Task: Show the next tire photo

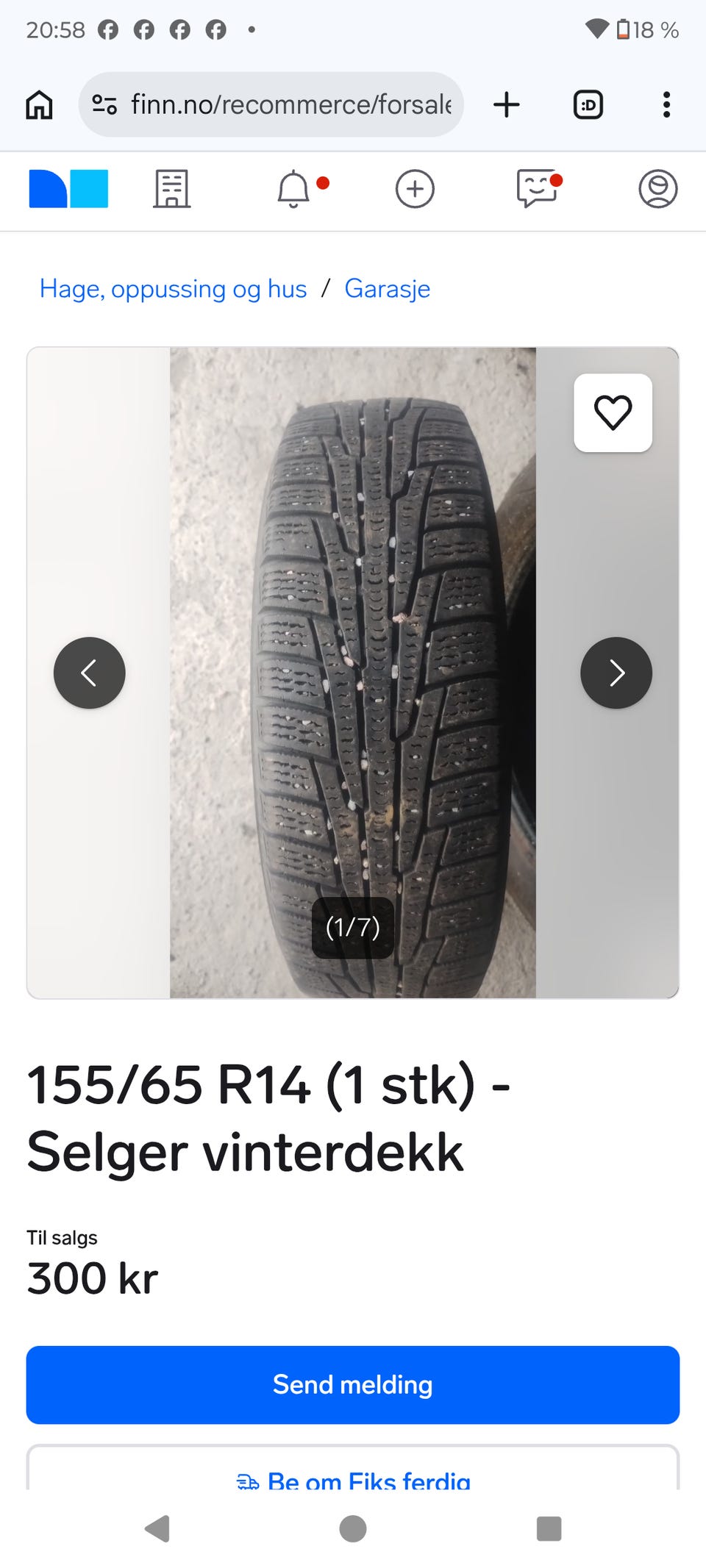Action: point(616,673)
